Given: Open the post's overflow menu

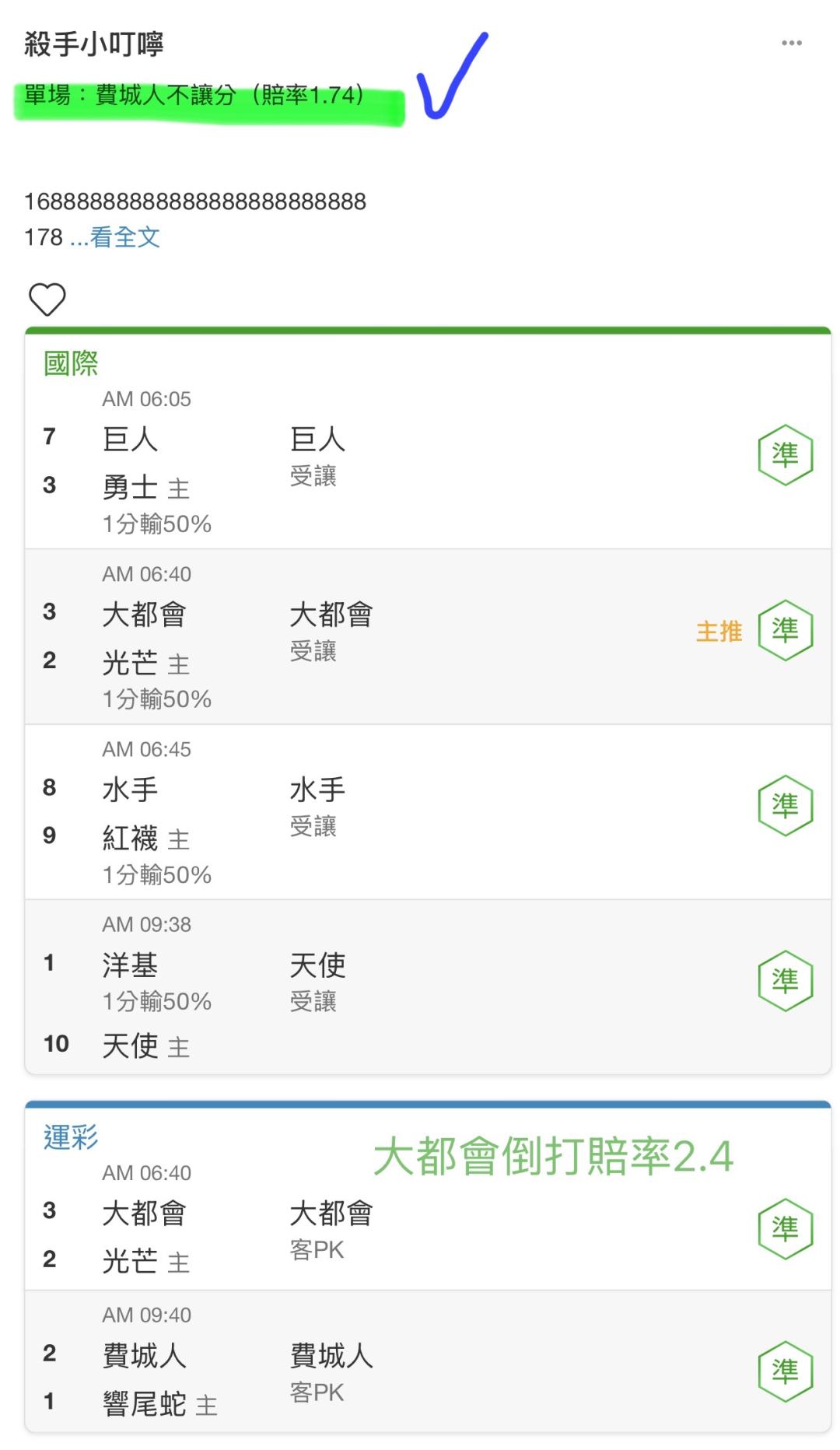Looking at the screenshot, I should point(791,43).
